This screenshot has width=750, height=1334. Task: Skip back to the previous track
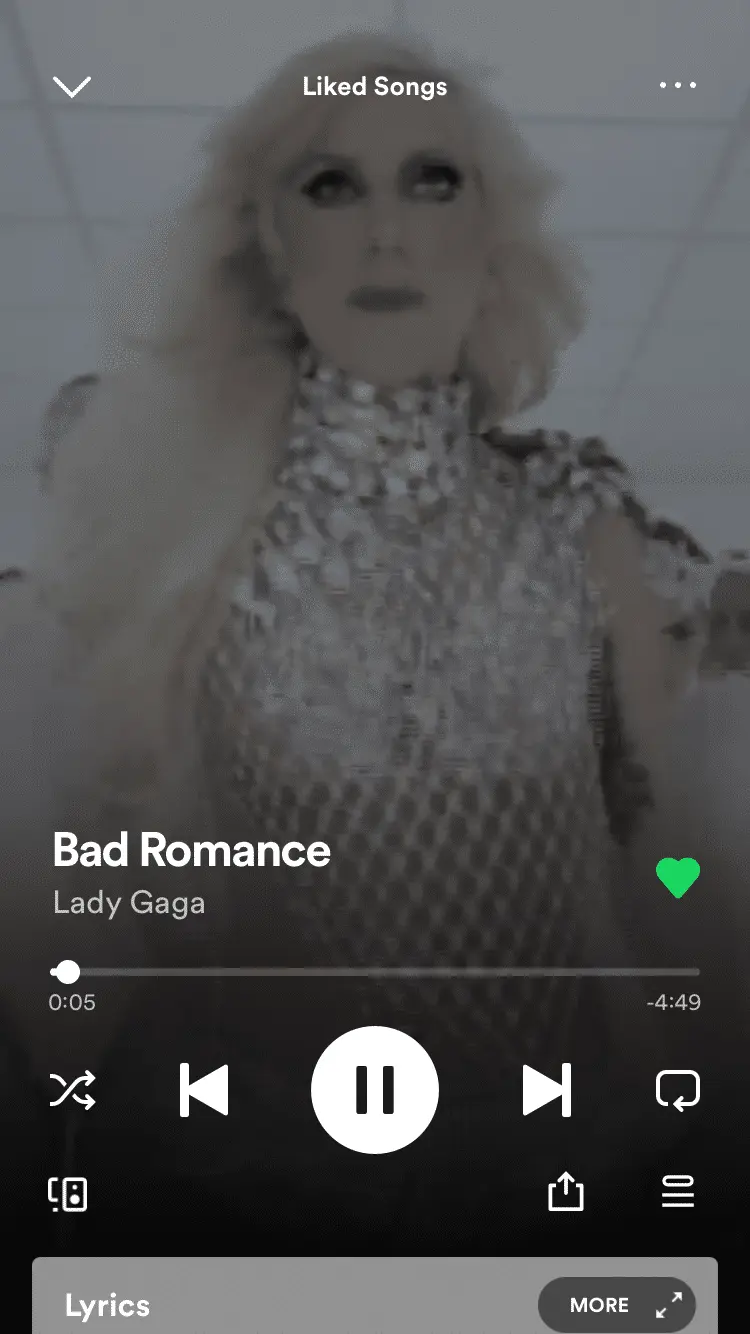tap(204, 1090)
